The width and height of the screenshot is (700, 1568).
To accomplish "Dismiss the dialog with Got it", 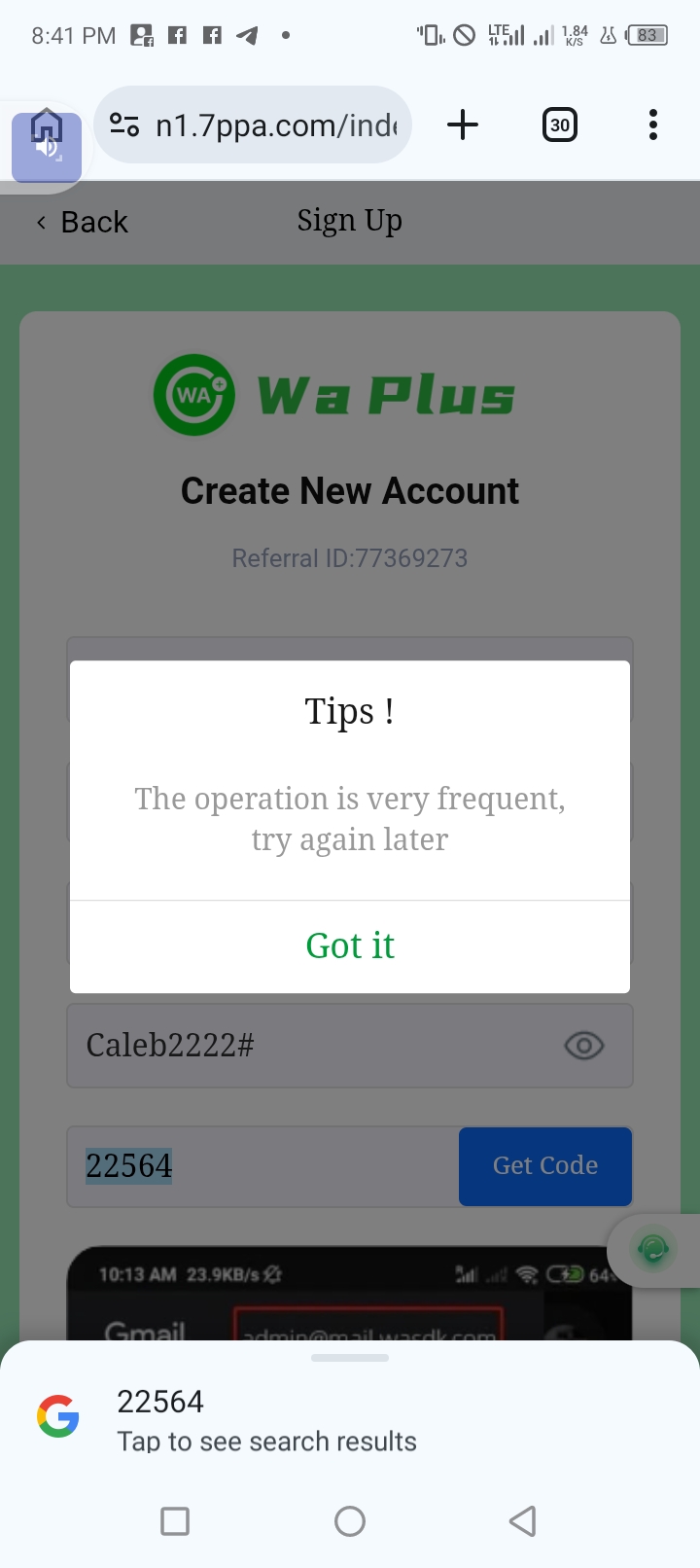I will tap(350, 945).
